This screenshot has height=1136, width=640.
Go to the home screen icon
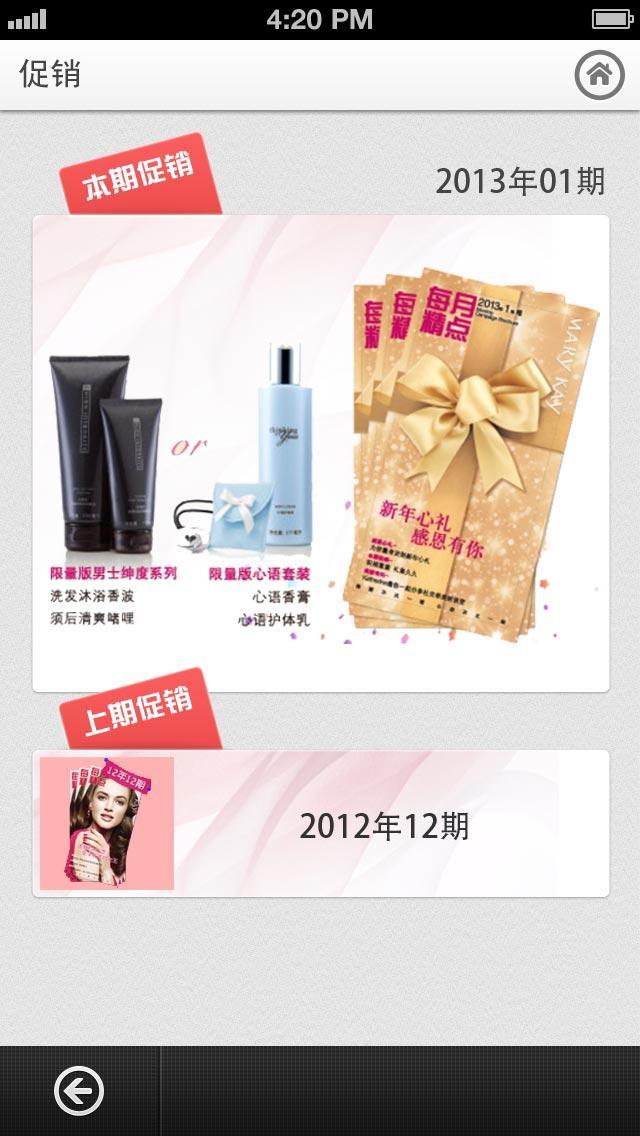click(x=599, y=75)
